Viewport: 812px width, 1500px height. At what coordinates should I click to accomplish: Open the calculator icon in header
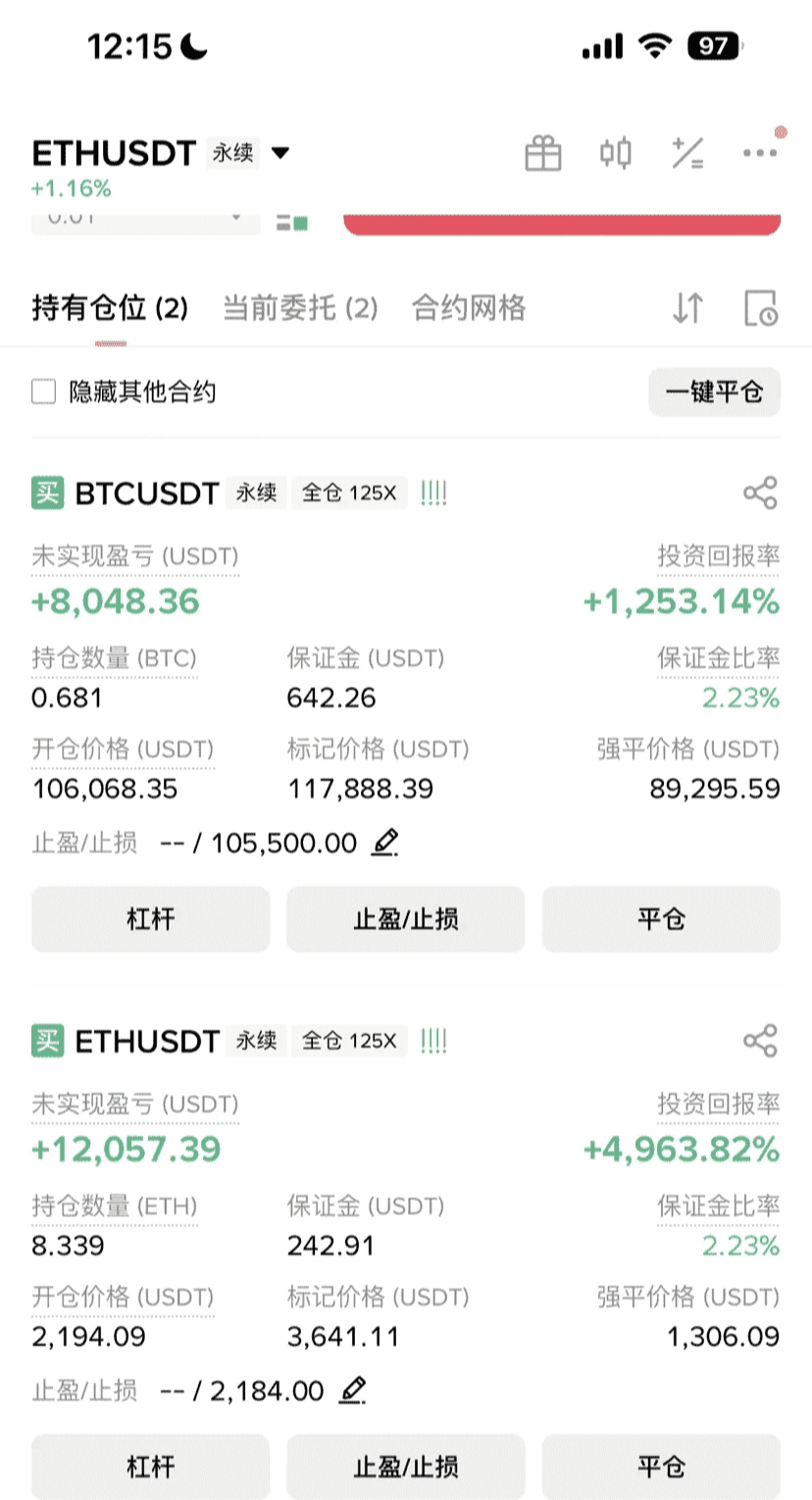[x=687, y=153]
